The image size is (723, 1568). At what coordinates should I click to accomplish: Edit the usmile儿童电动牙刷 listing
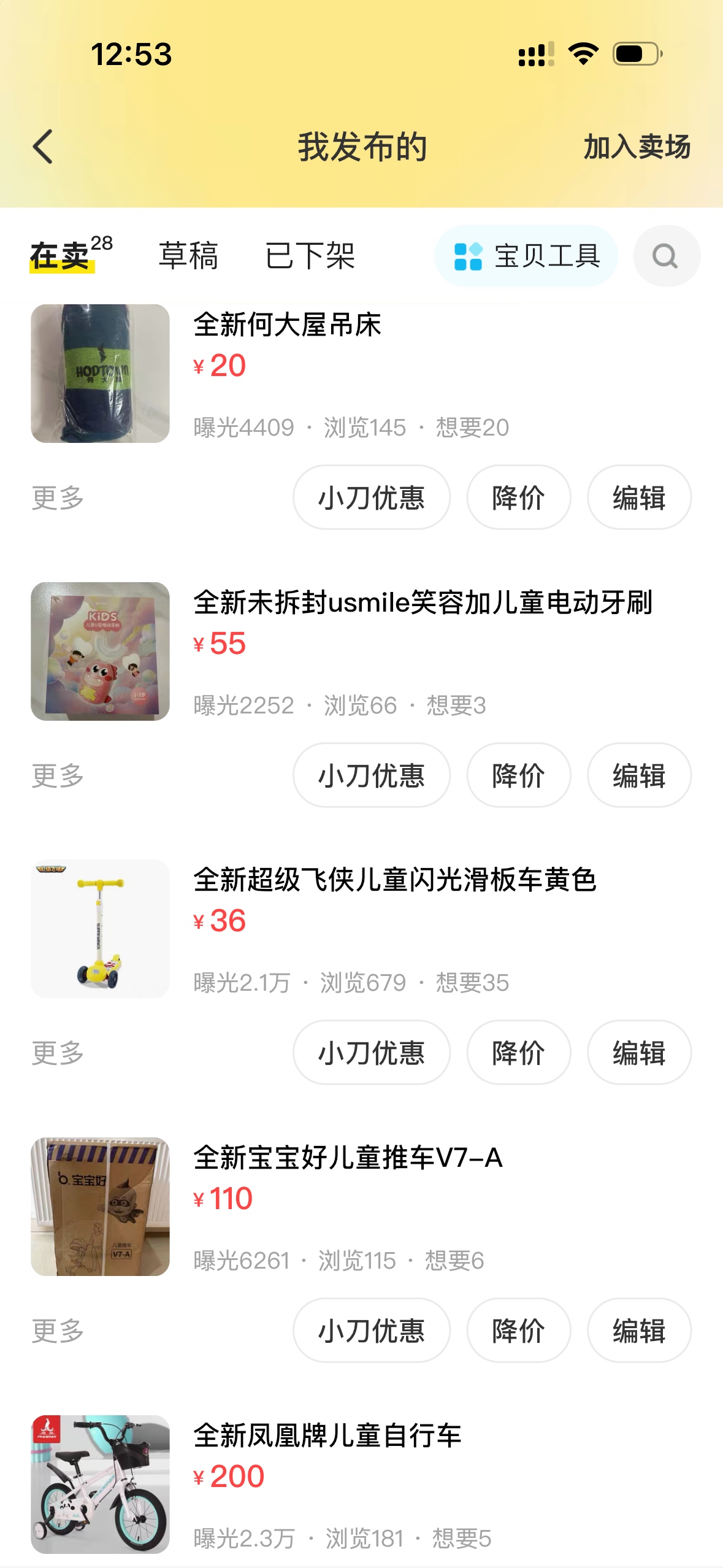click(x=639, y=775)
